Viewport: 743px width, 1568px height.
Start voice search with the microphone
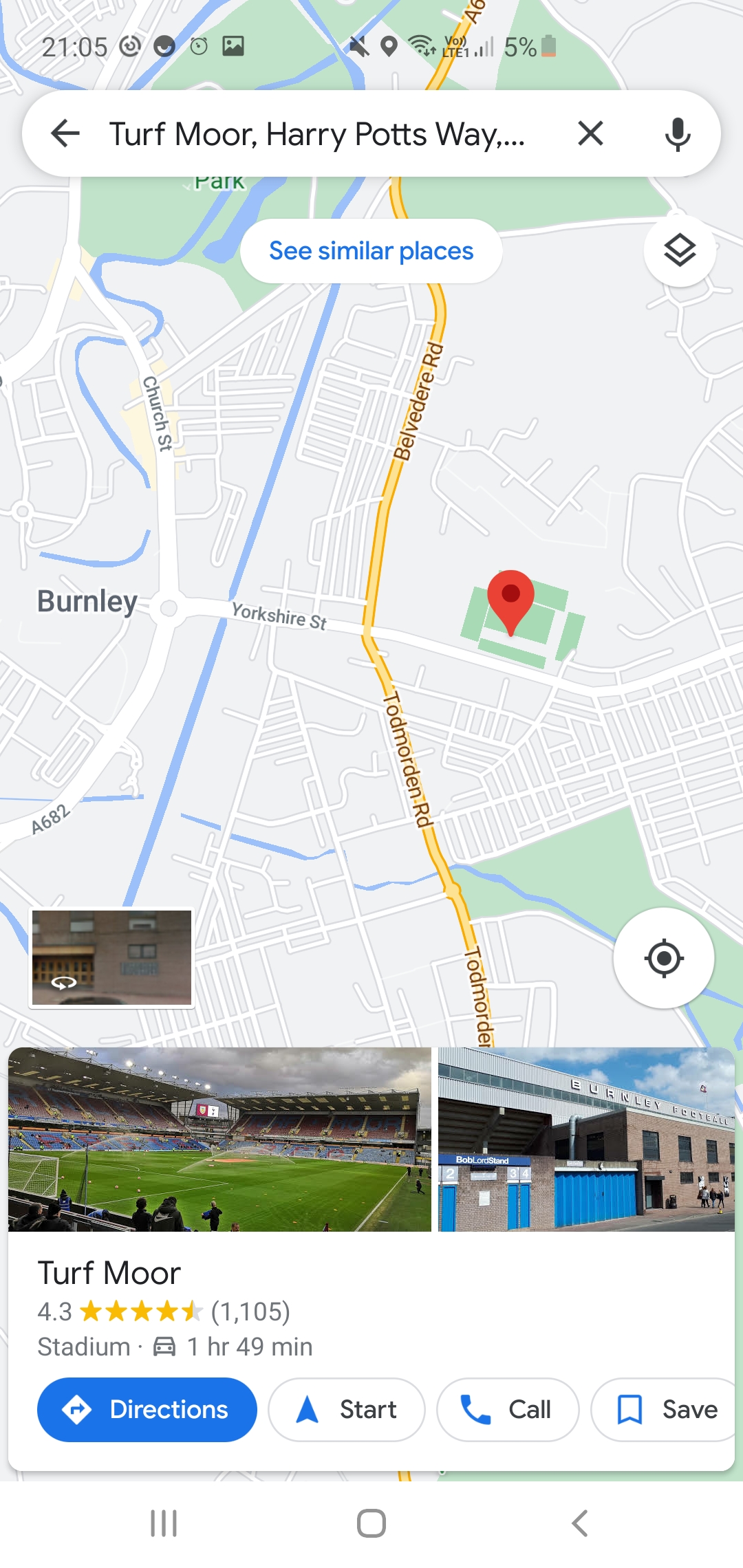coord(678,134)
